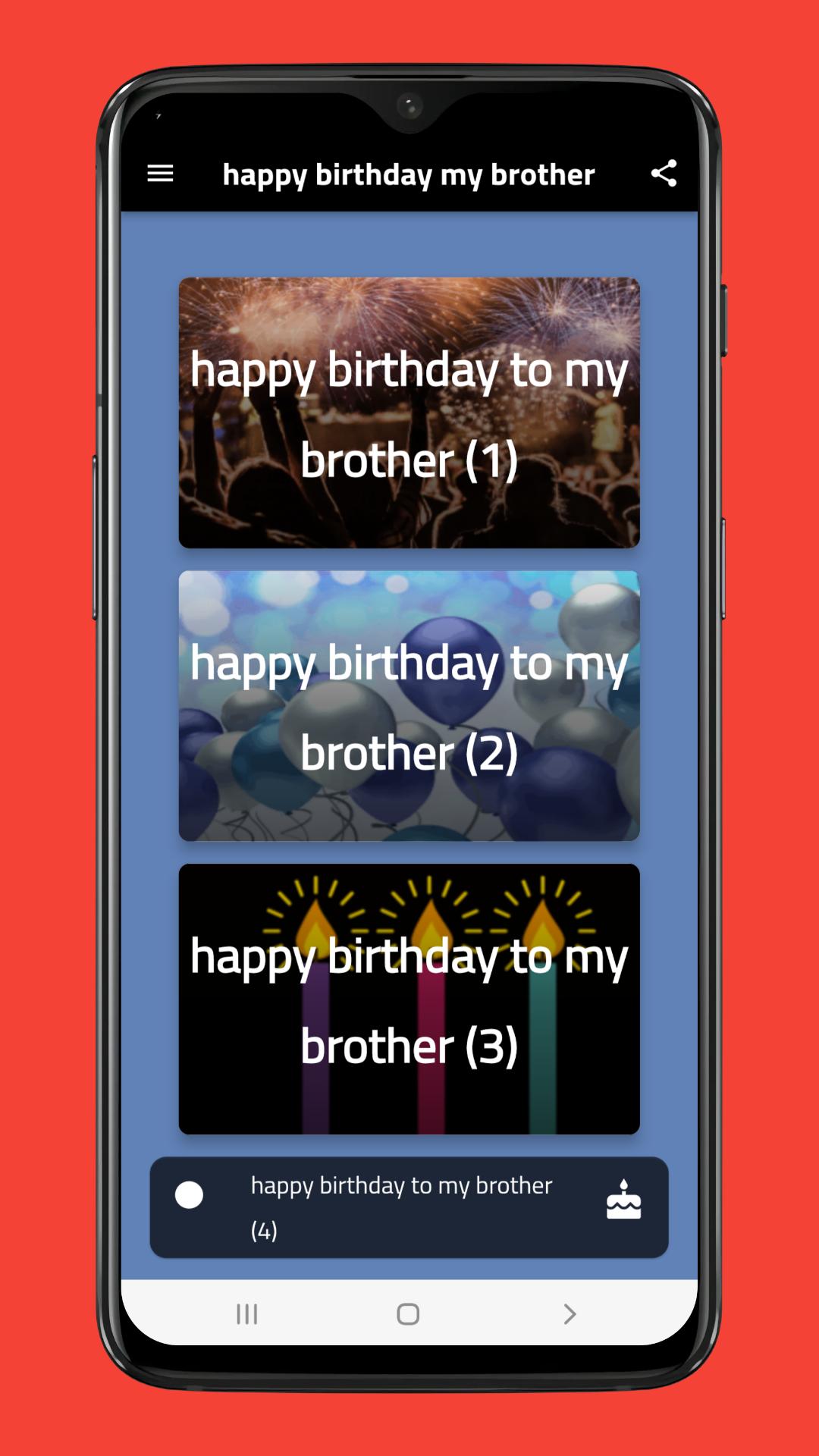Open the hamburger drawer menu

[160, 174]
